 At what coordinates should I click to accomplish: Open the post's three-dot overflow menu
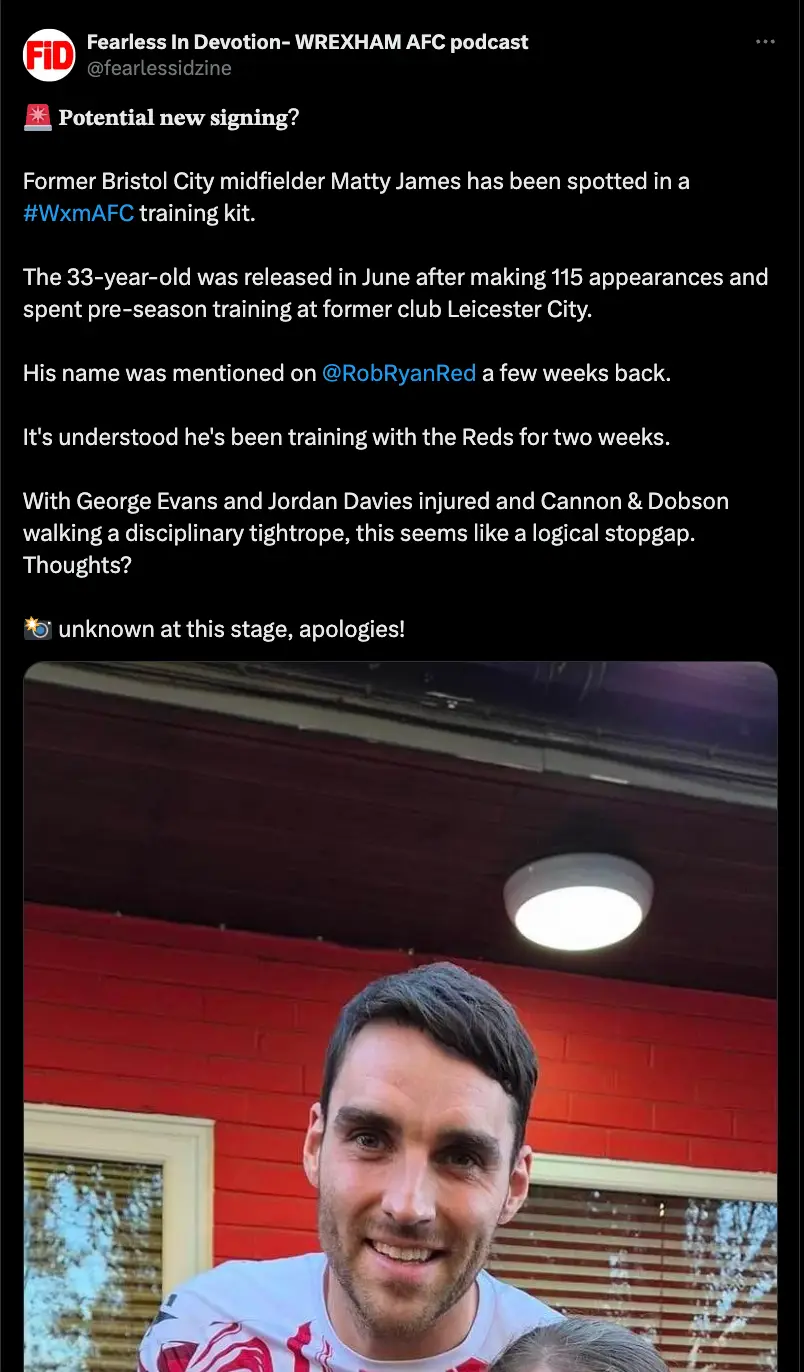coord(765,42)
